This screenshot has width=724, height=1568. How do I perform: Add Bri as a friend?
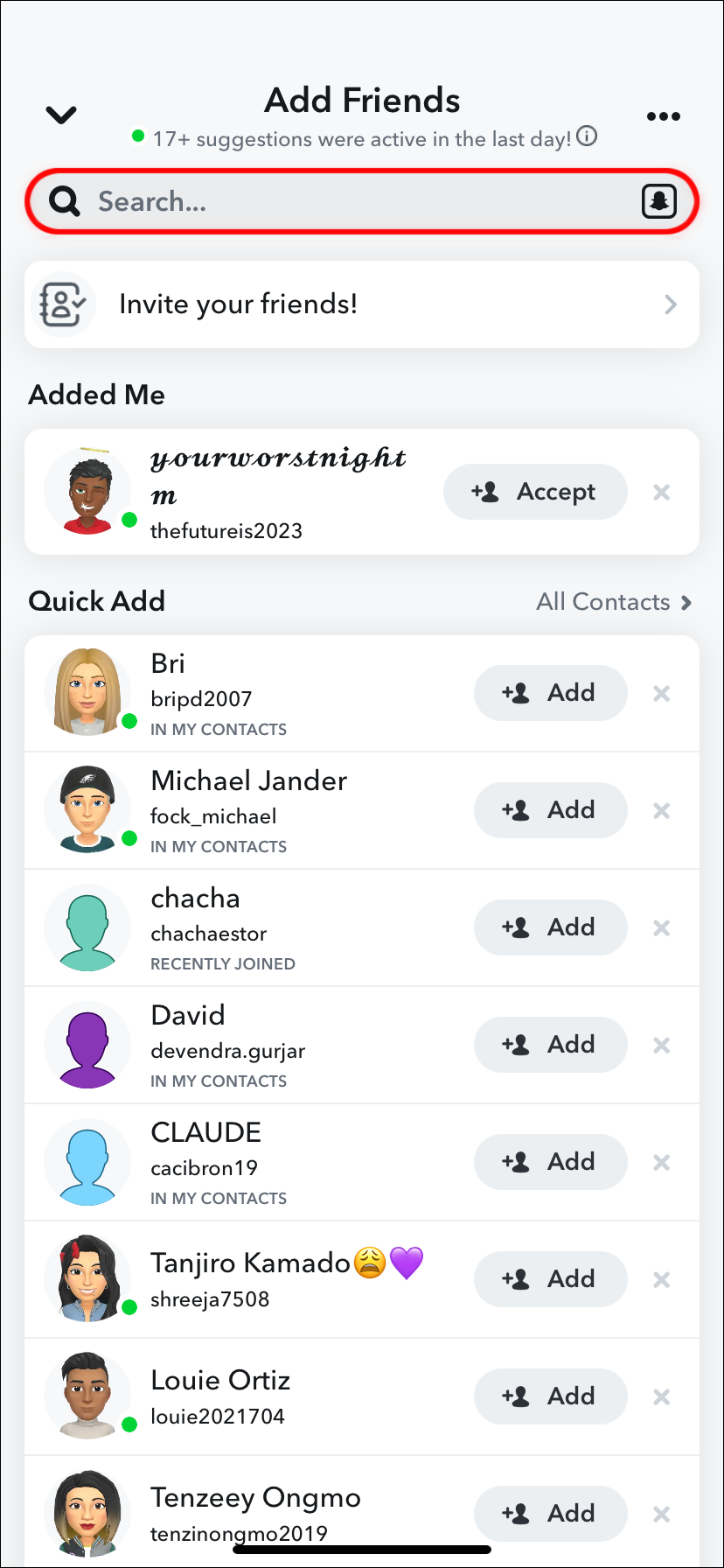click(551, 693)
